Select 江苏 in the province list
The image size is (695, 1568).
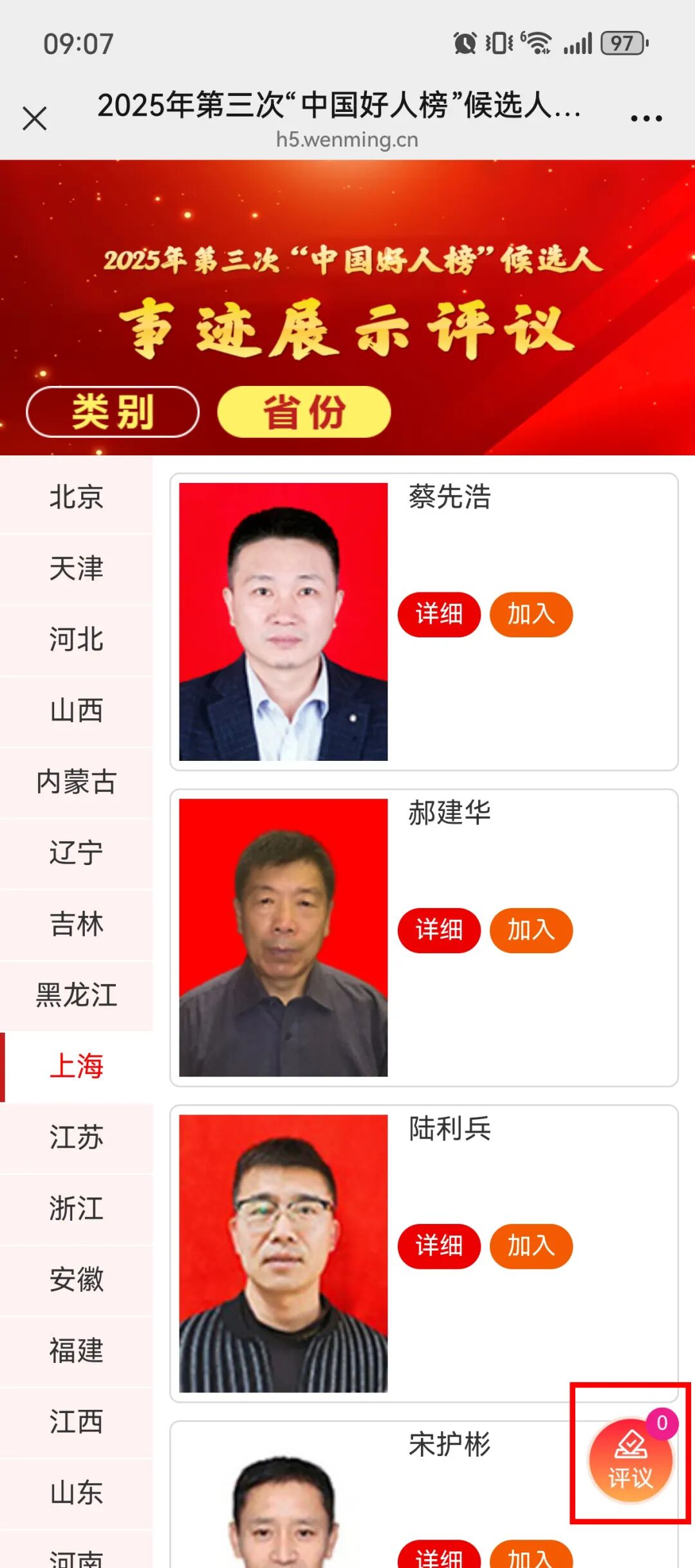pyautogui.click(x=76, y=1137)
